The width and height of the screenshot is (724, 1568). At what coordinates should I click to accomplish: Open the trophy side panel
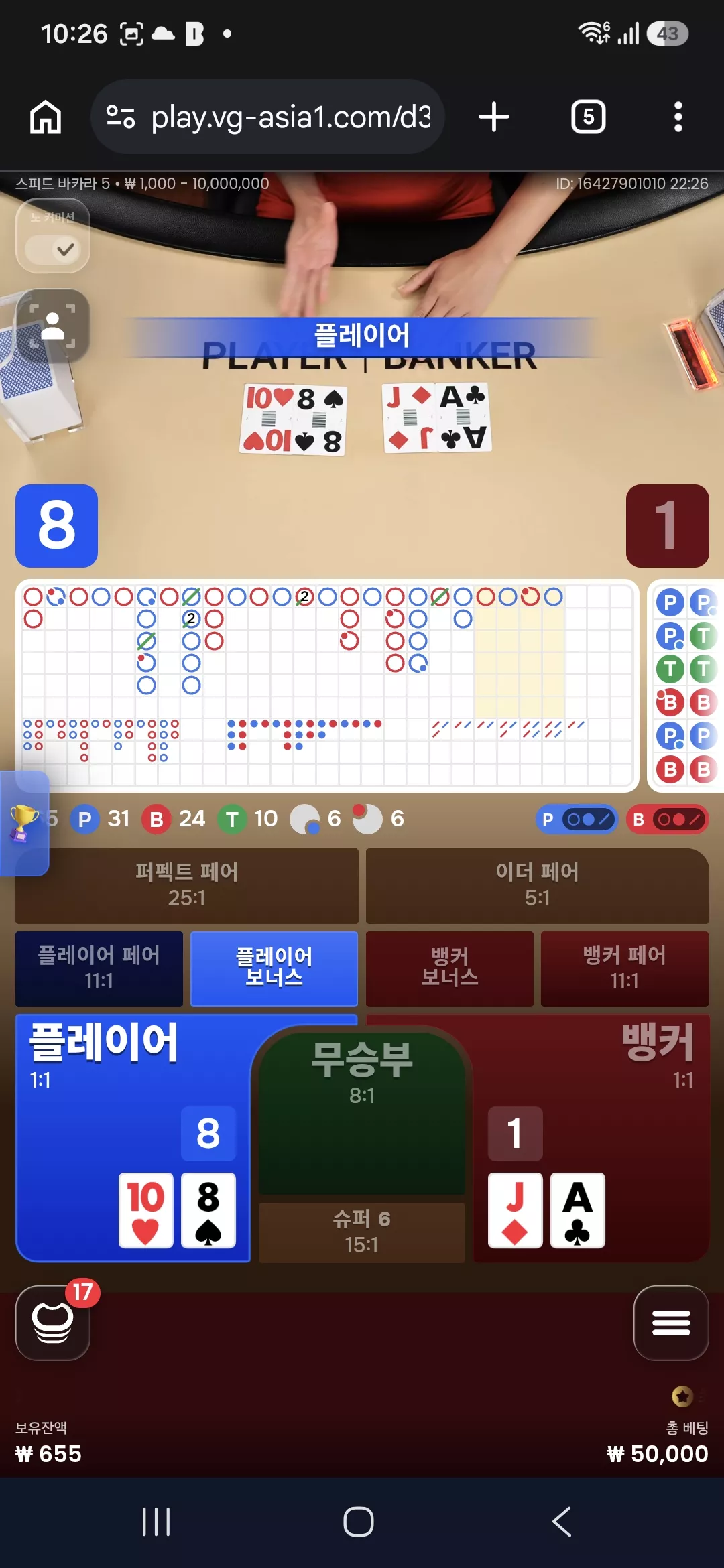click(24, 824)
